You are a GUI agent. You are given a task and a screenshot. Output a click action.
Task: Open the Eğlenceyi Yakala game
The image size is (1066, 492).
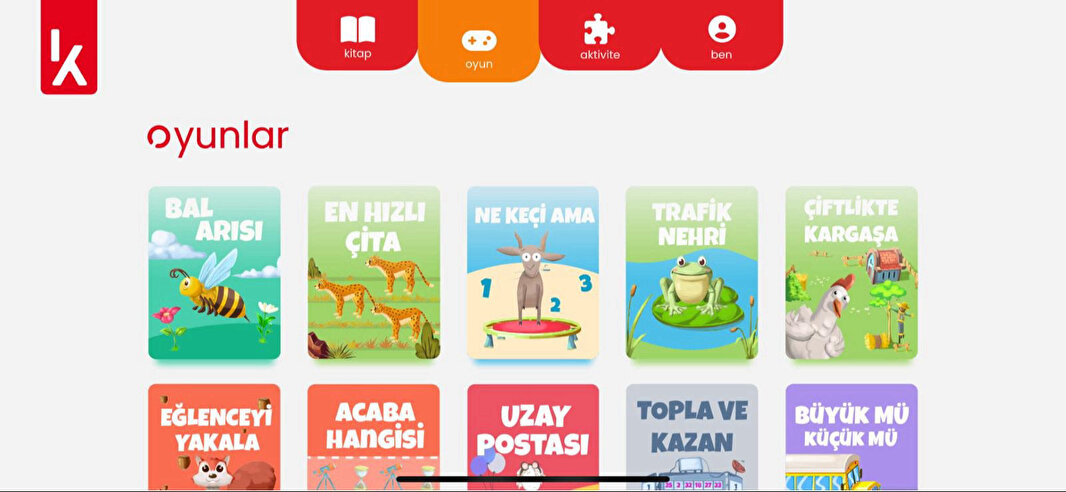click(214, 436)
